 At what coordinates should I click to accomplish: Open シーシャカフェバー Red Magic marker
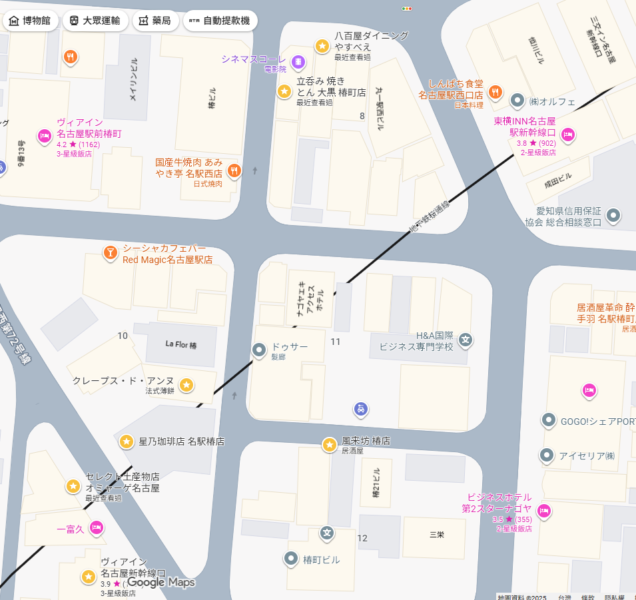point(109,253)
